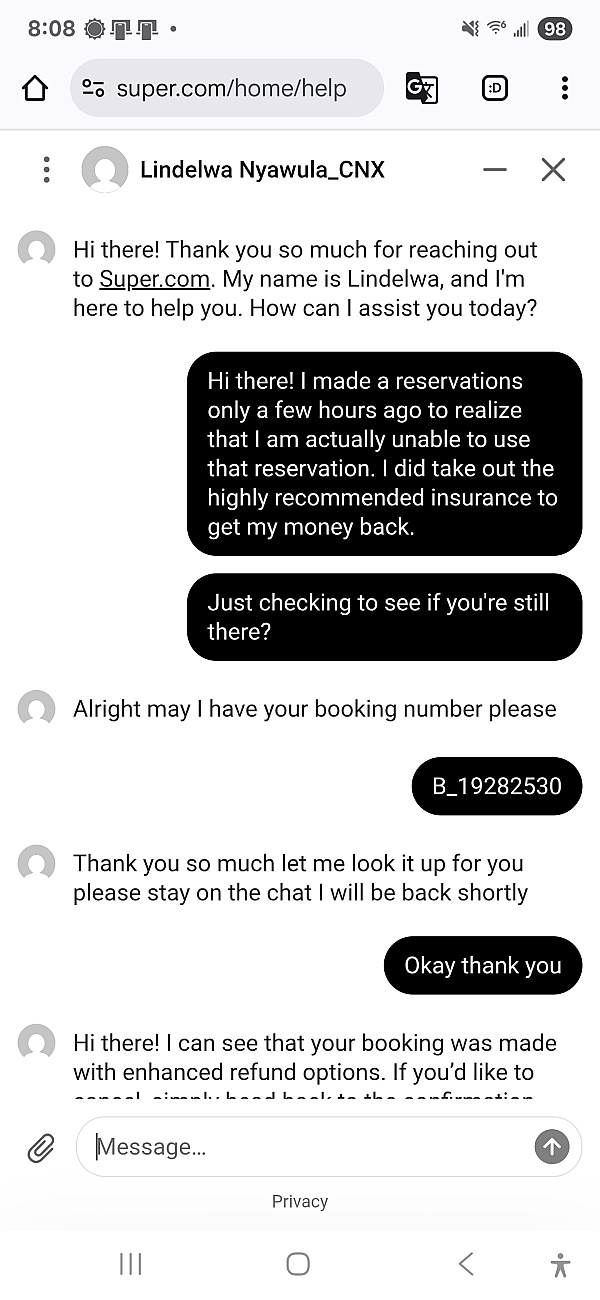The height and width of the screenshot is (1300, 600).
Task: Open the browser tab switcher
Action: pyautogui.click(x=494, y=89)
